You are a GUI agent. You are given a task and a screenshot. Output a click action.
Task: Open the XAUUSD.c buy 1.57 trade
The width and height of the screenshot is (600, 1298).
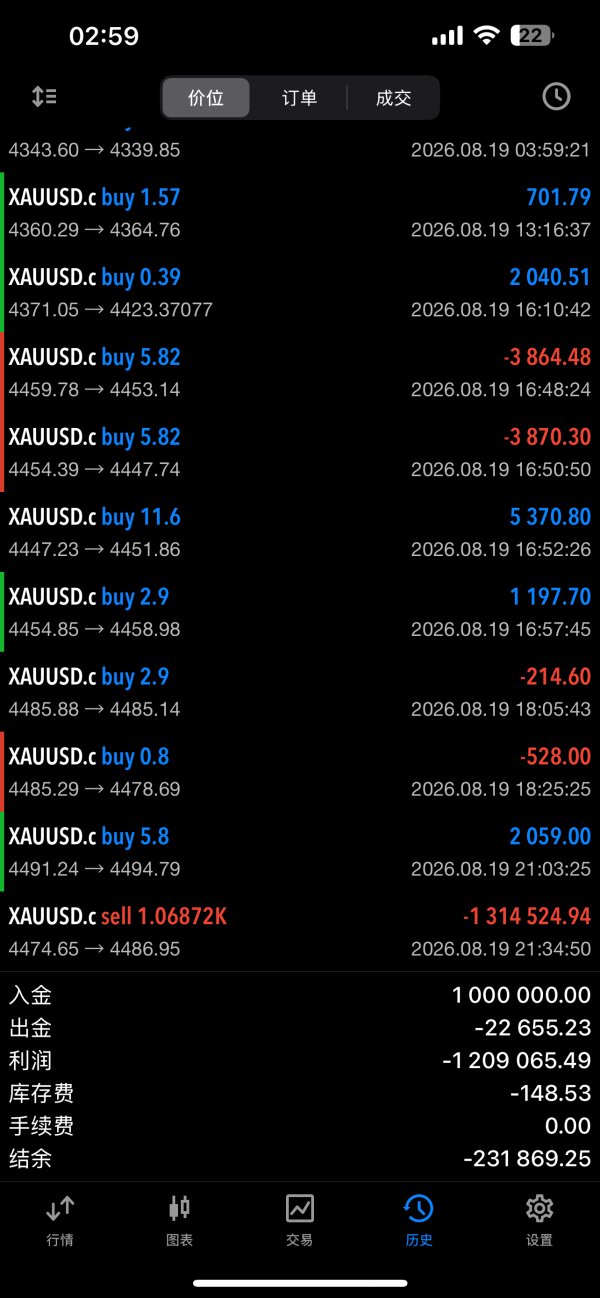(300, 212)
